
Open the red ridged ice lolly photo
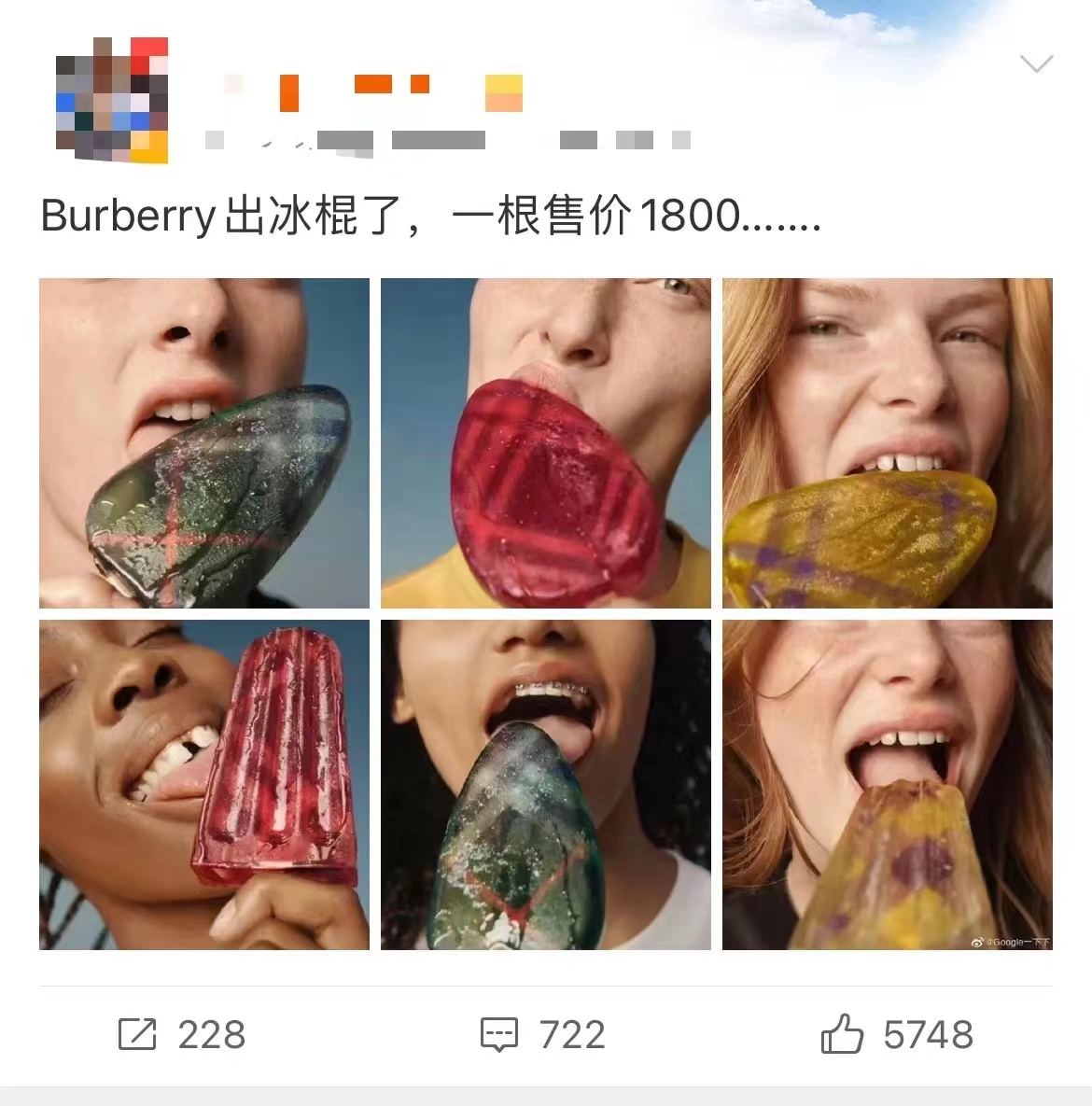coord(204,785)
